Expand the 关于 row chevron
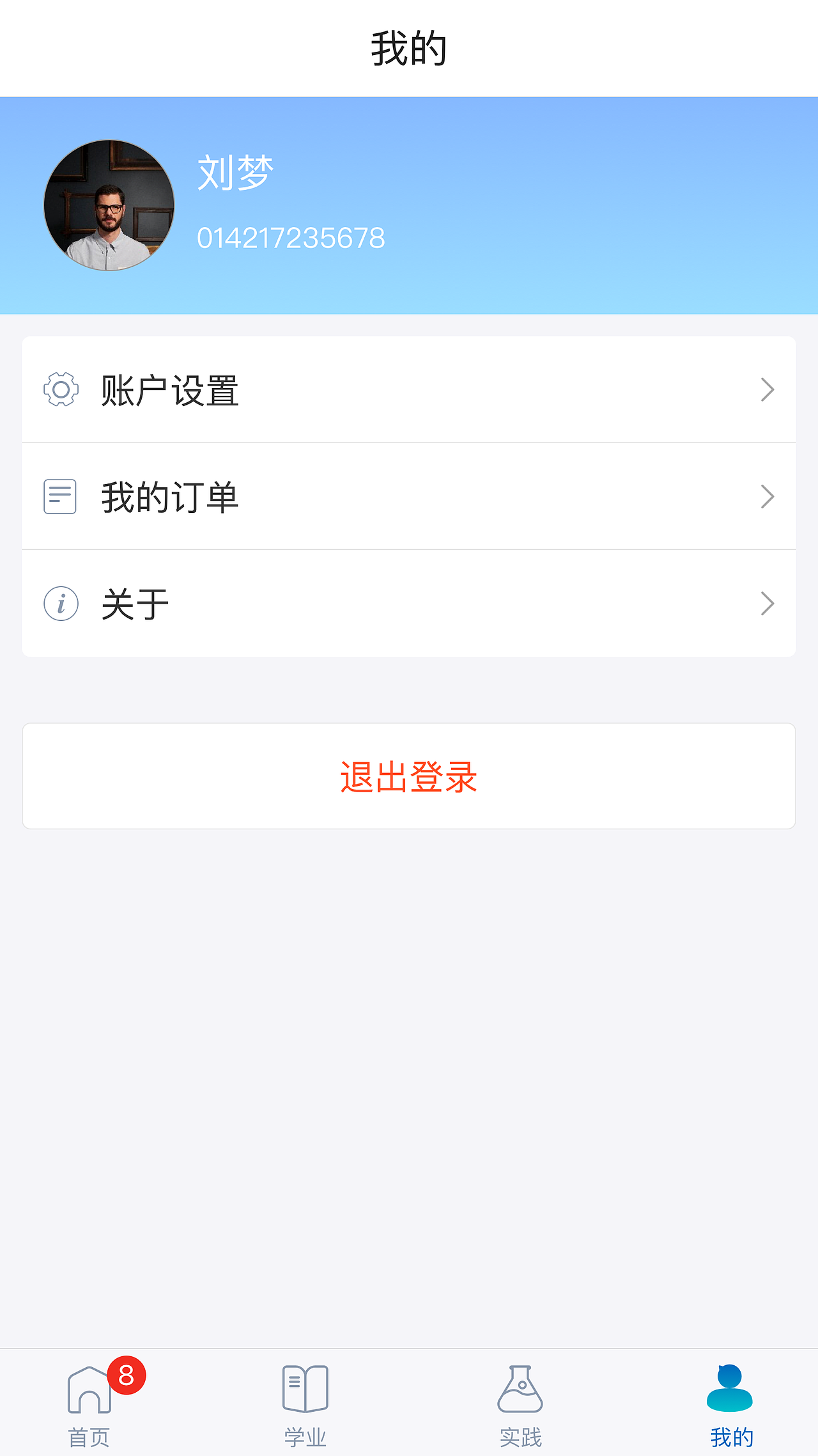 (769, 603)
